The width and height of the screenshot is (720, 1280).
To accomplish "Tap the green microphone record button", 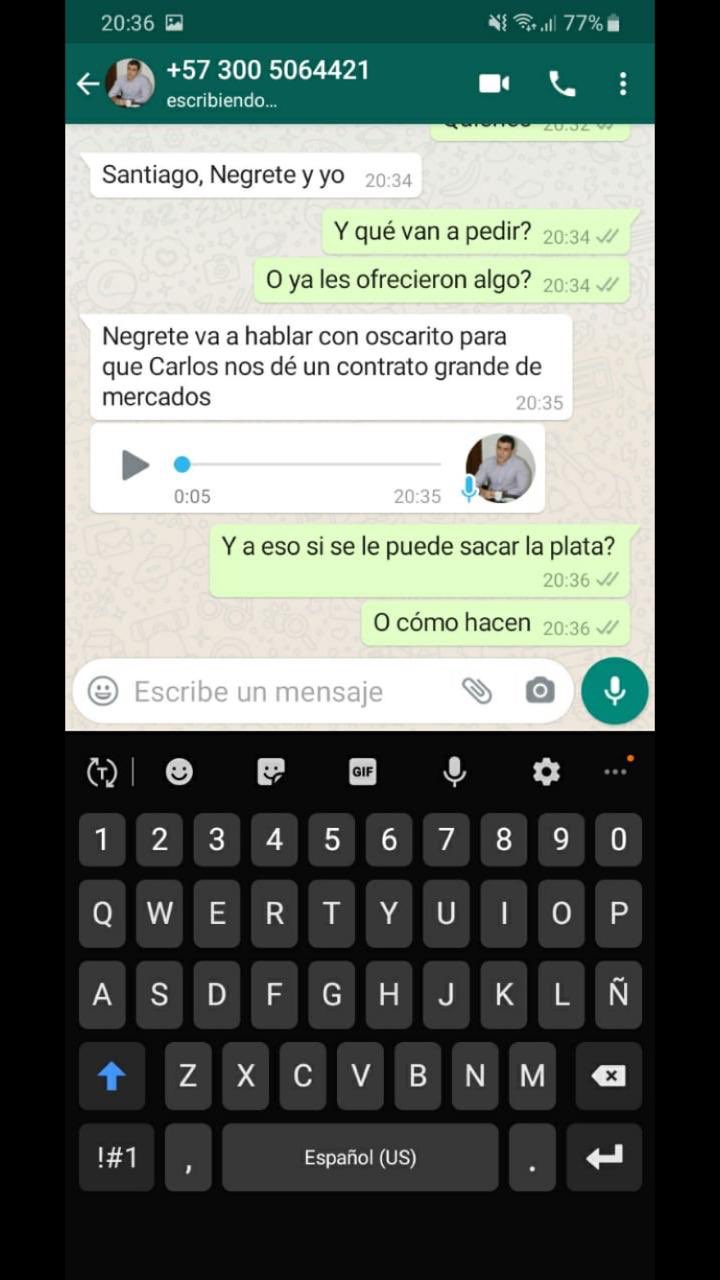I will 615,691.
